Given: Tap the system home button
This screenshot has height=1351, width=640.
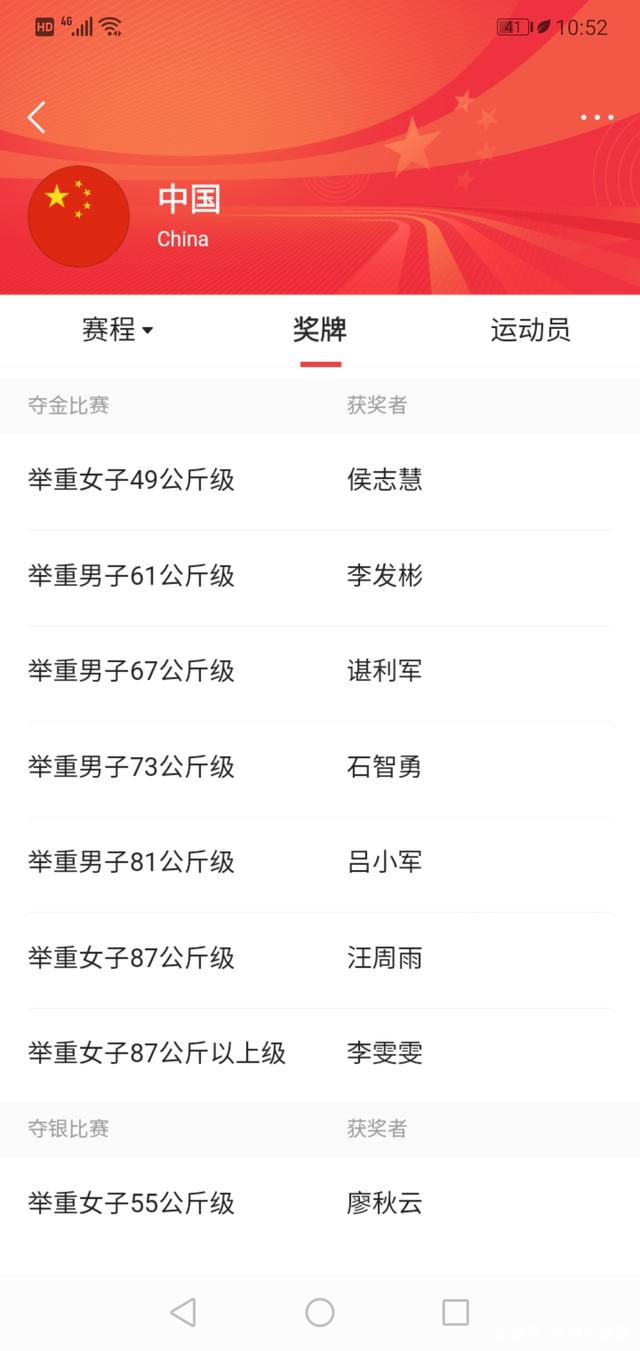Looking at the screenshot, I should (x=320, y=1312).
